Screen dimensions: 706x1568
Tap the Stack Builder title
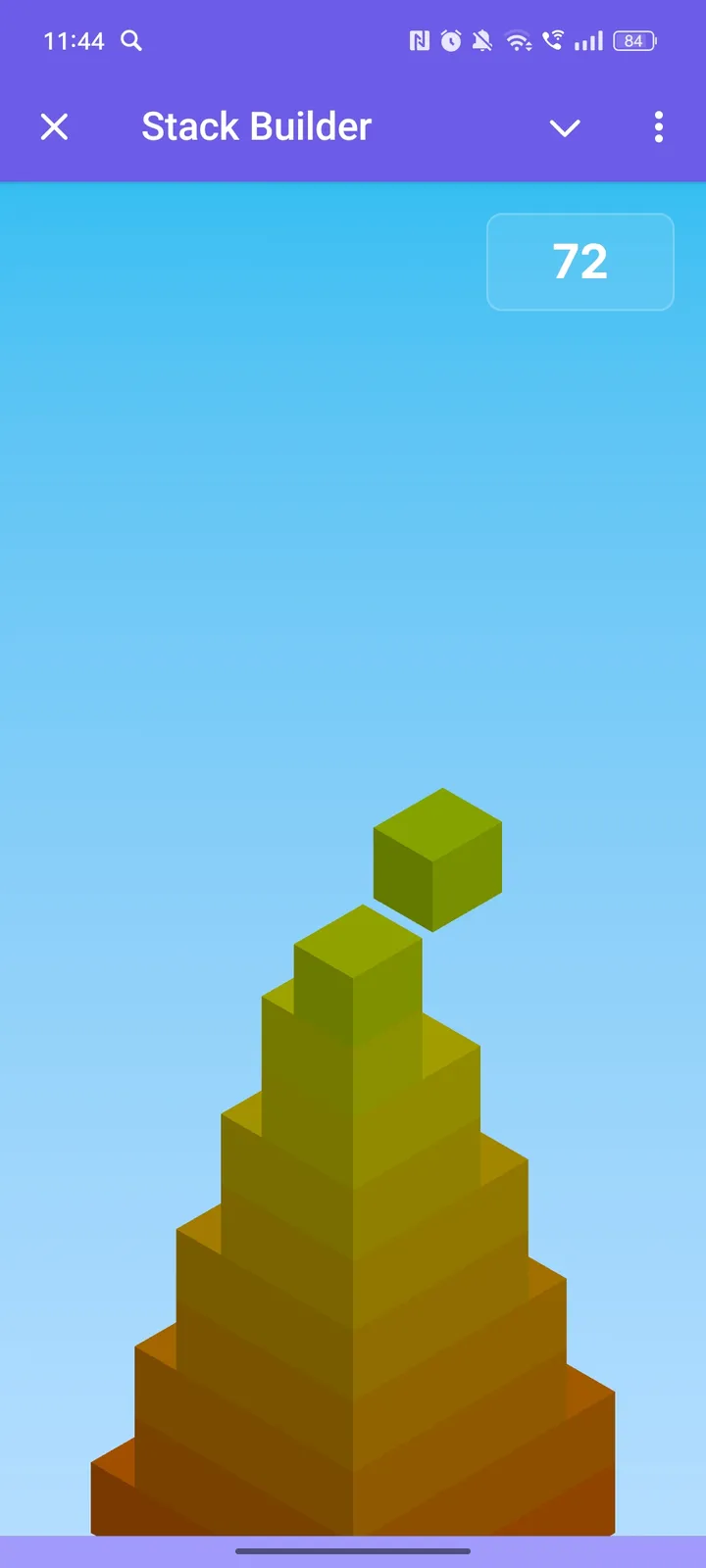pos(256,126)
